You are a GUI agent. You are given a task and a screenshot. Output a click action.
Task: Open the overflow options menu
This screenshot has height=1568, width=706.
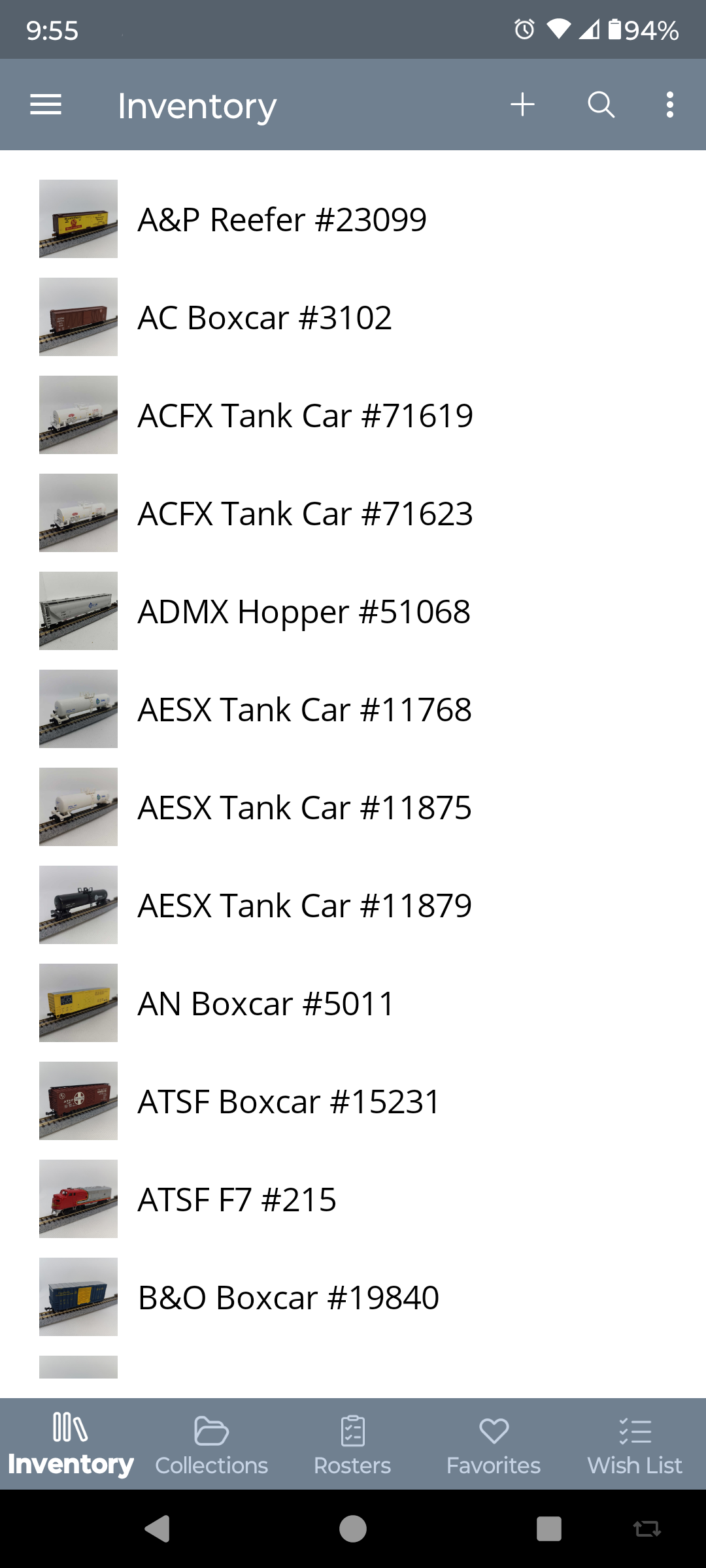pyautogui.click(x=670, y=105)
